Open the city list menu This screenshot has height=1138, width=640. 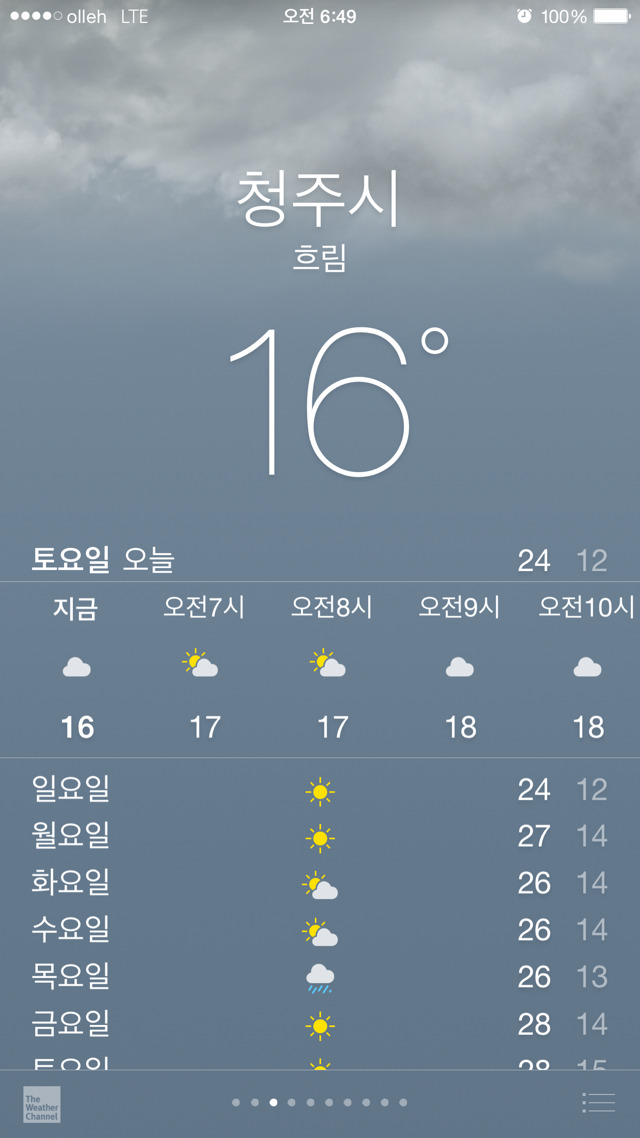coord(598,1103)
